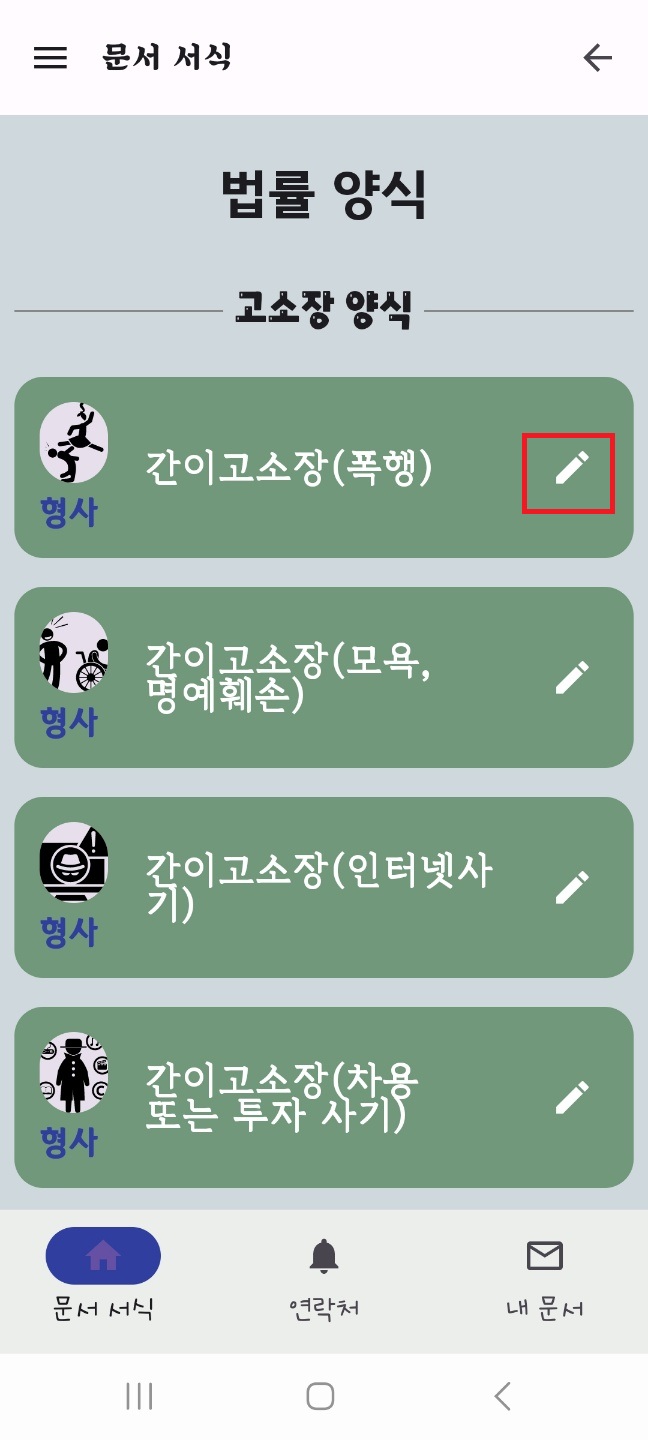The image size is (648, 1440).
Task: Open the 간이고소장(폭행) card
Action: [x=324, y=467]
